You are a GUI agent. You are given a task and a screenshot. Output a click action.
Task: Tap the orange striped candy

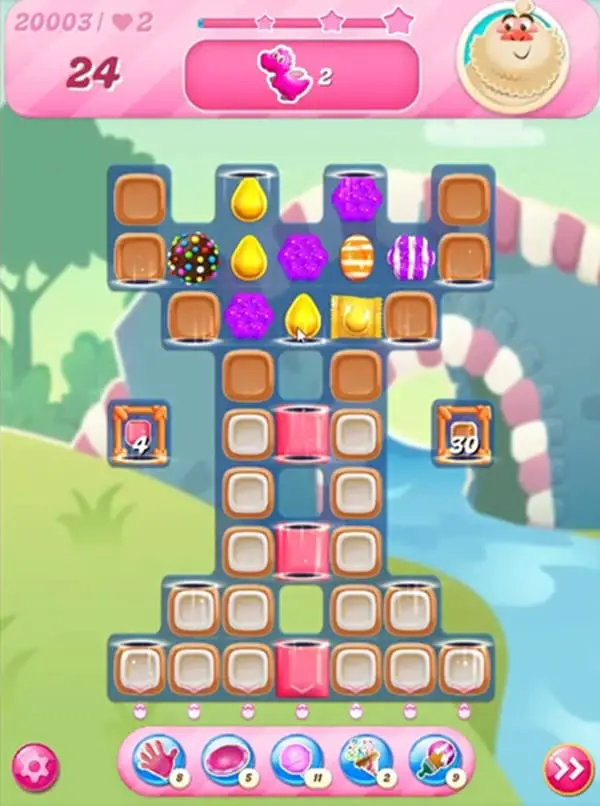[x=356, y=258]
